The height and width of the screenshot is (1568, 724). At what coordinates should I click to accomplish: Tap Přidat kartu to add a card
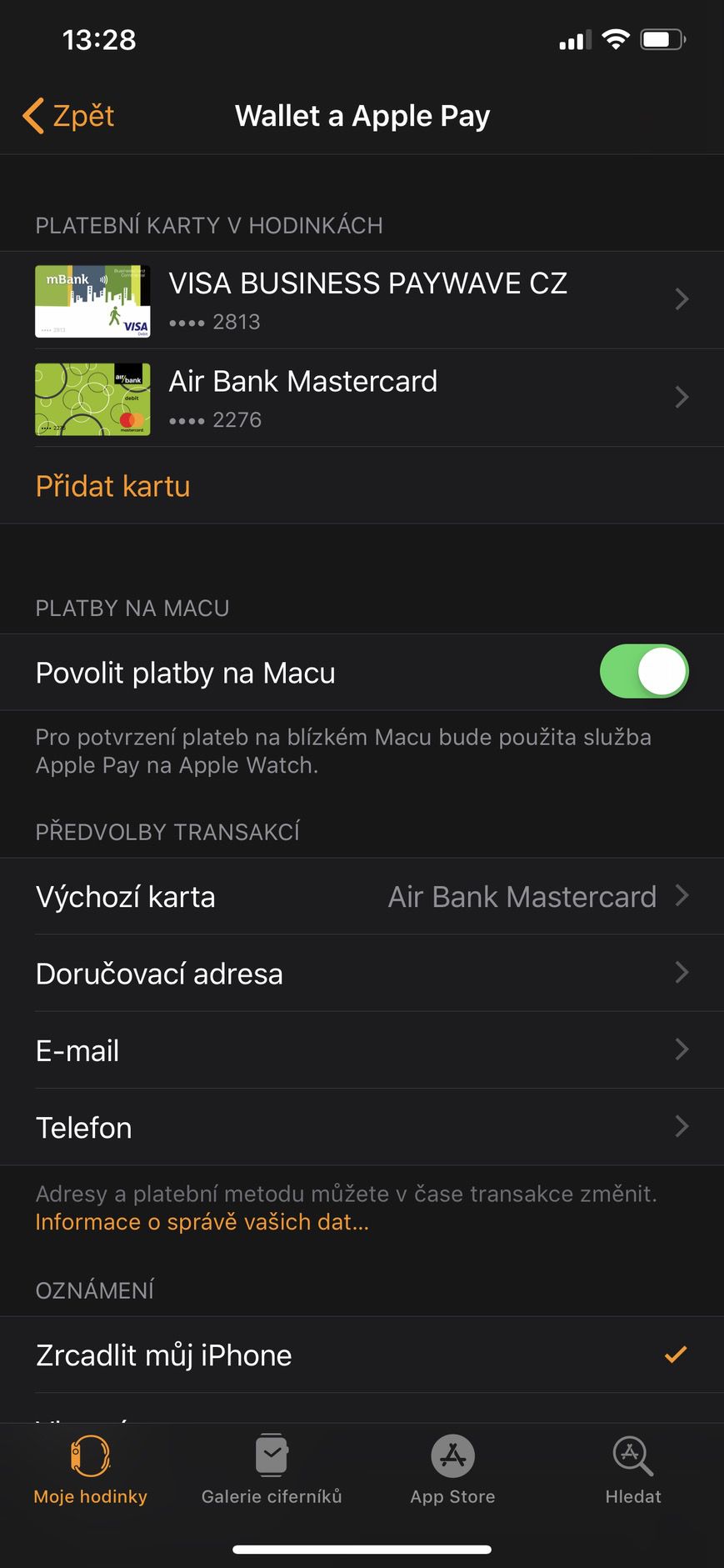tap(113, 486)
